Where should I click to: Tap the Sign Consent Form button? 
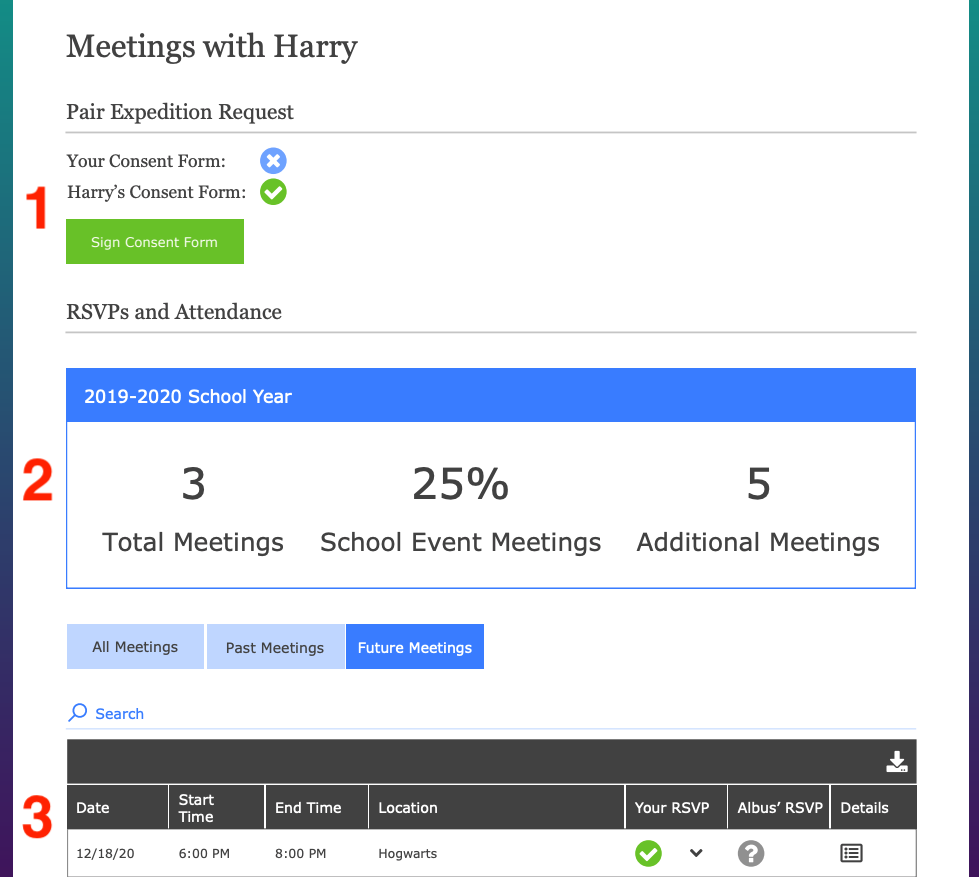coord(154,242)
